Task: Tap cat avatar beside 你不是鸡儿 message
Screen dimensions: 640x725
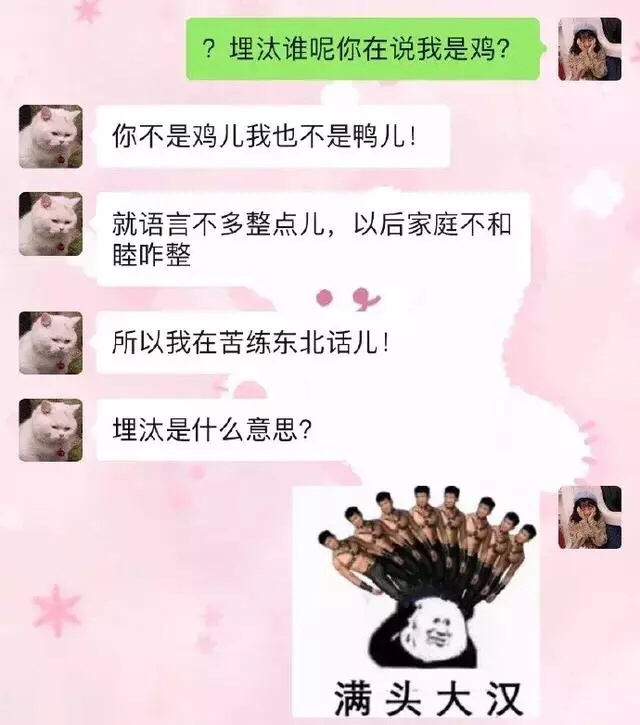Action: [x=50, y=136]
